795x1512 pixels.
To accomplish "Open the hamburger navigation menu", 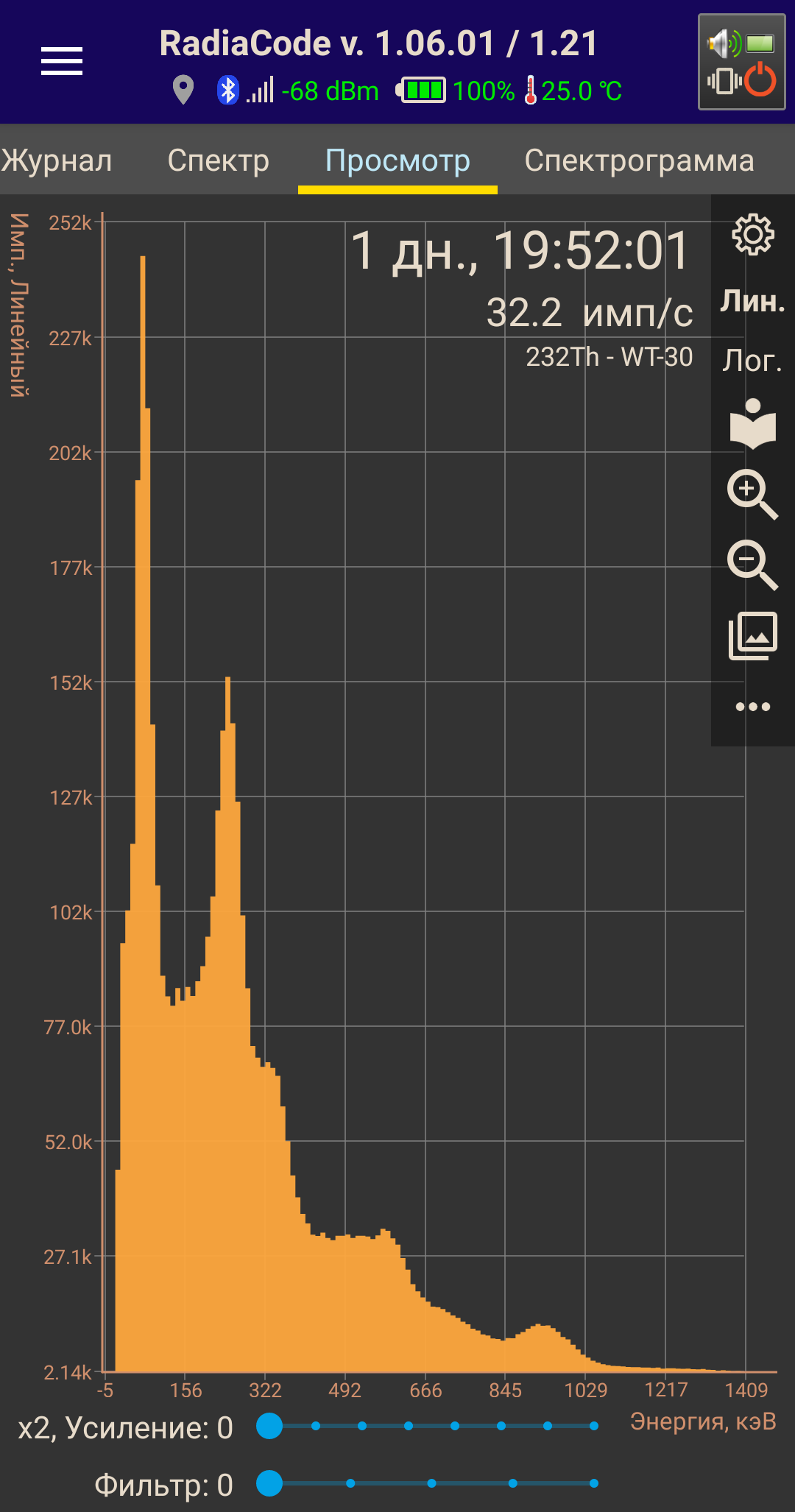I will 62,61.
